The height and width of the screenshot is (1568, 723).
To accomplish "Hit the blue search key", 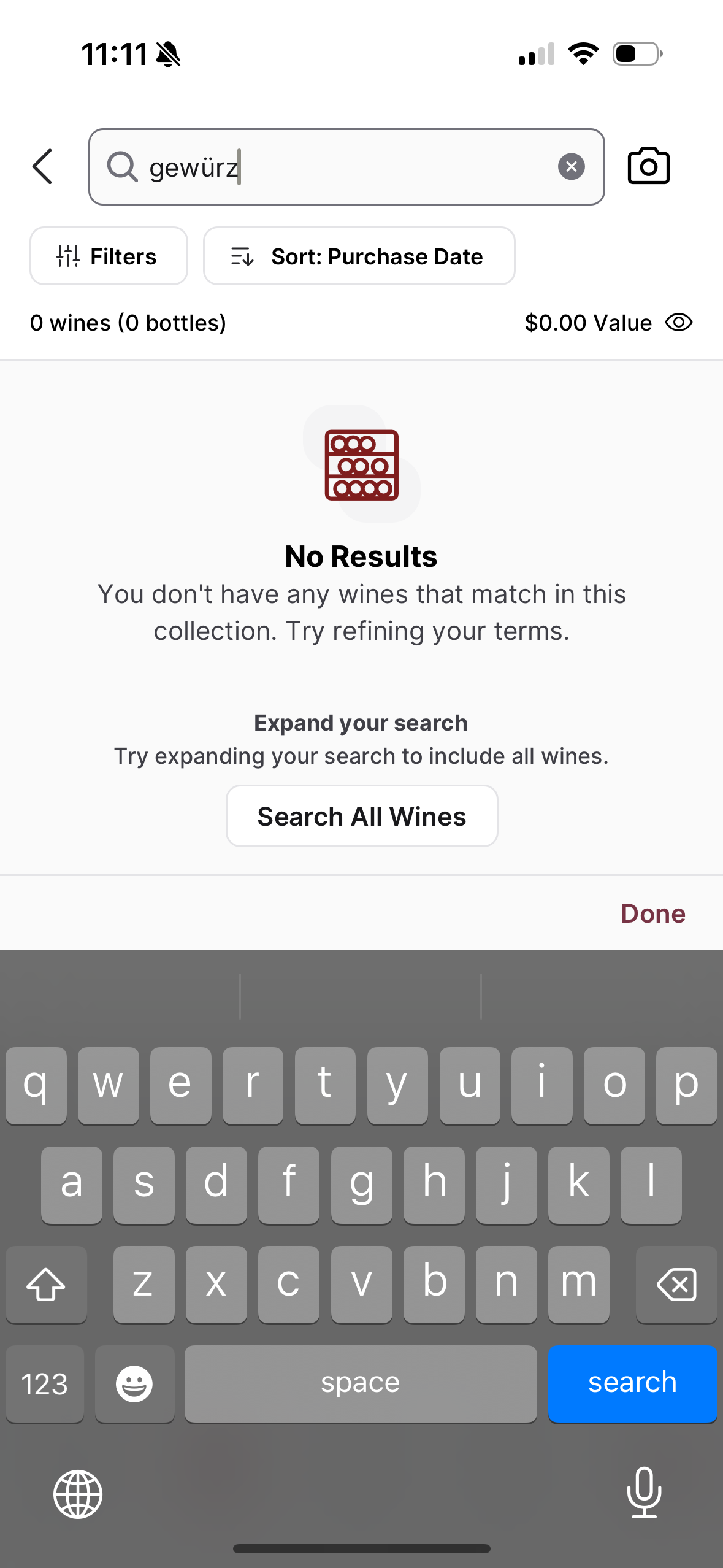I will (x=632, y=1383).
